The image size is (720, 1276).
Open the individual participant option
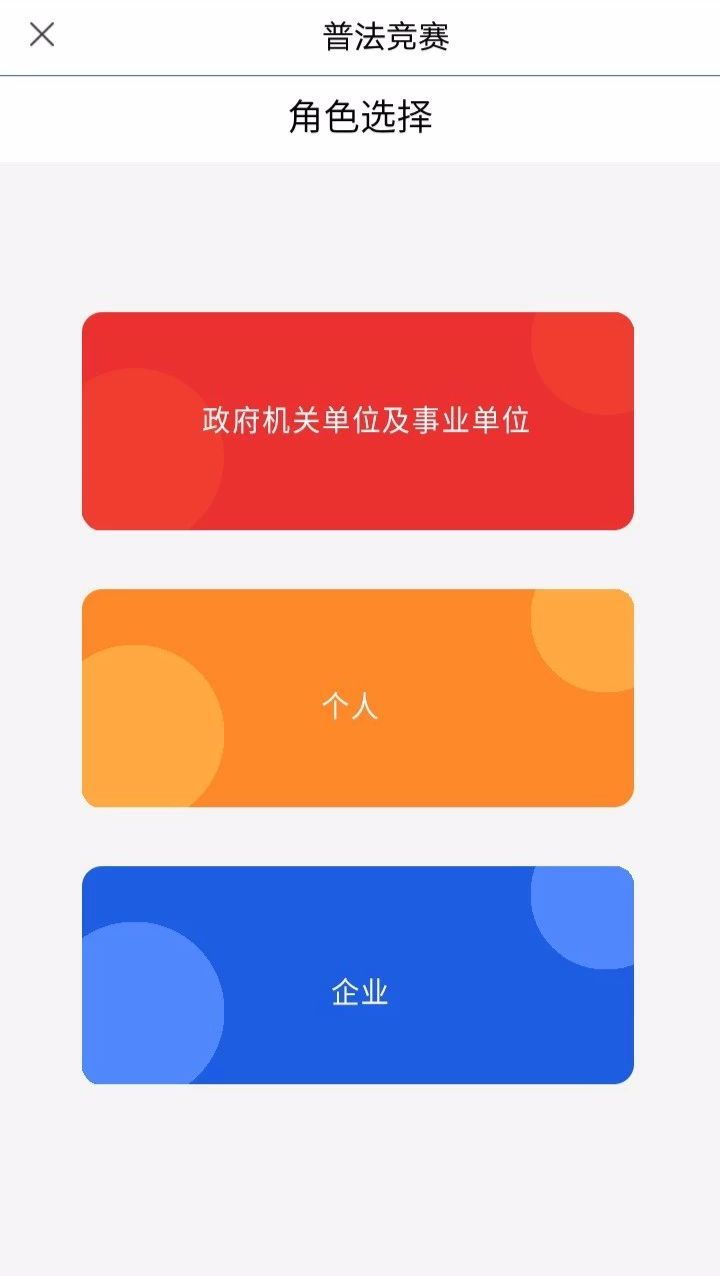tap(360, 698)
